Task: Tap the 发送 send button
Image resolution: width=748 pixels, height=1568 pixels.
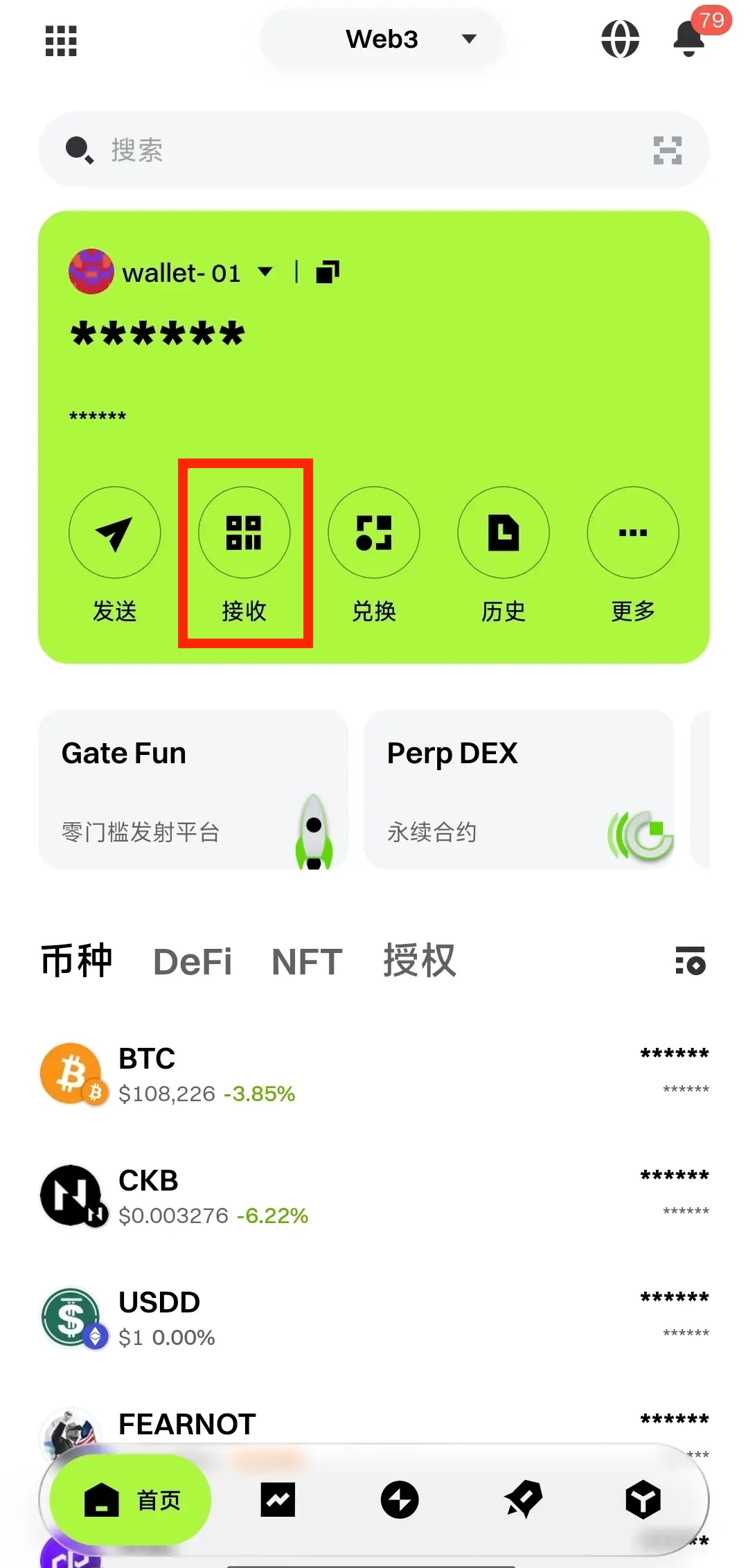Action: pos(115,533)
